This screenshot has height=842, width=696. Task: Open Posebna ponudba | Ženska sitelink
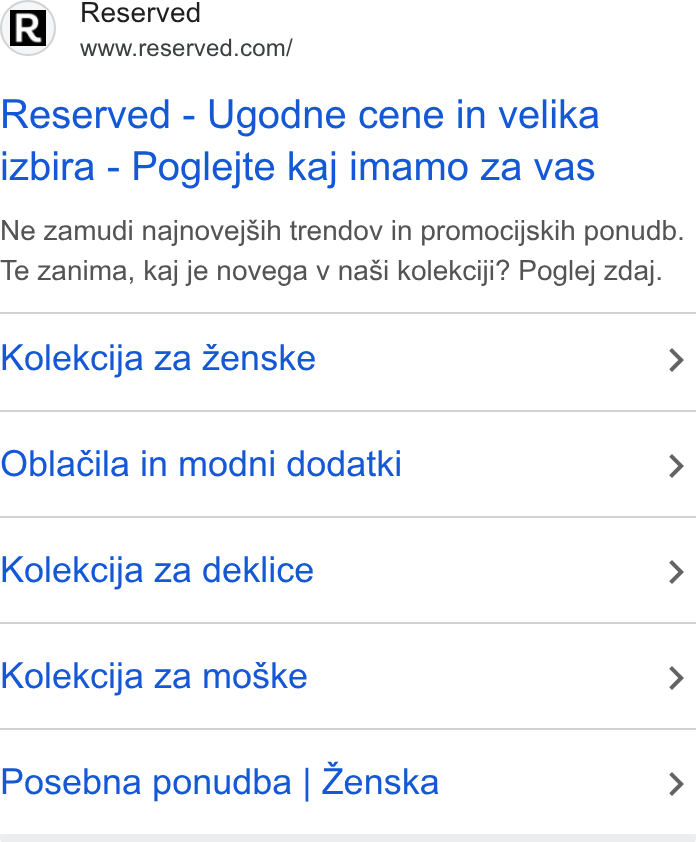[x=348, y=782]
